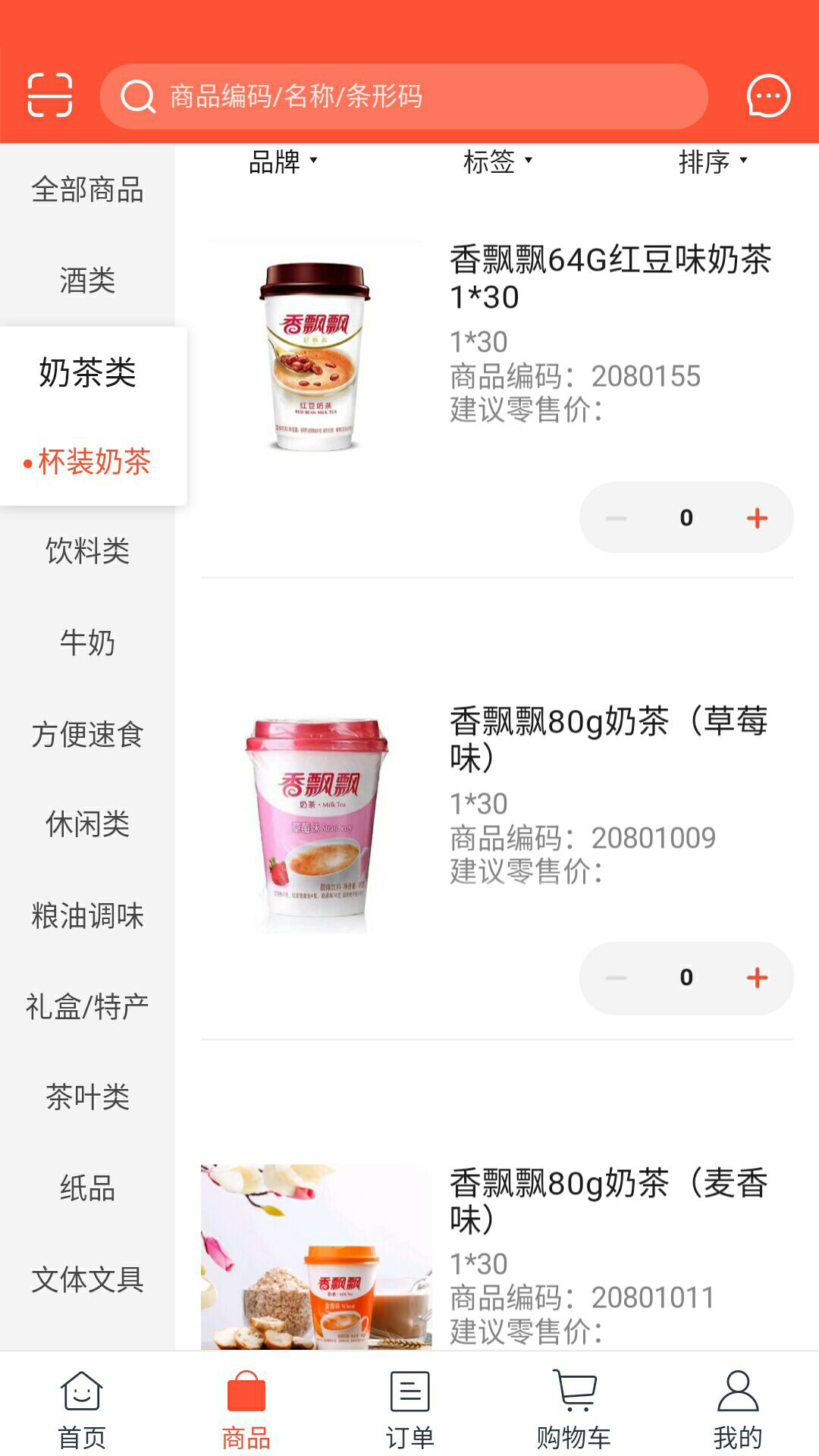Tap plus on 草莓味 milk tea
Image resolution: width=819 pixels, height=1456 pixels.
[x=756, y=978]
